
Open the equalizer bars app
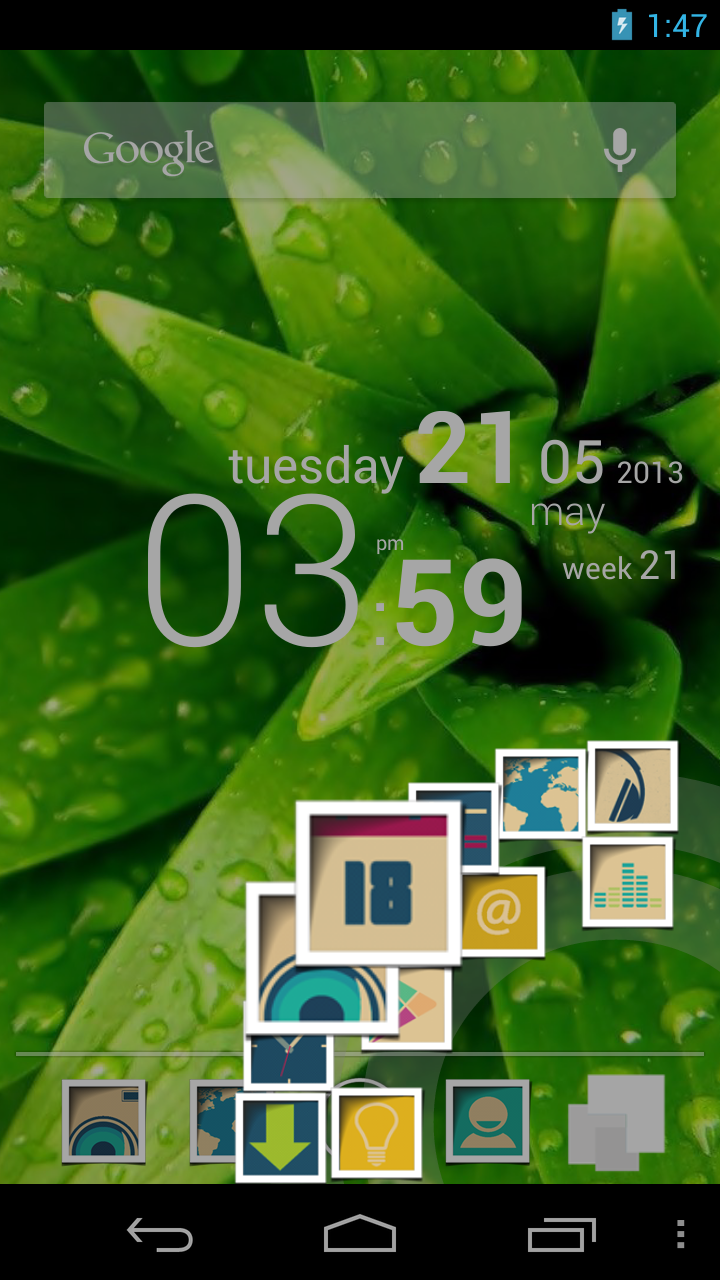click(628, 882)
